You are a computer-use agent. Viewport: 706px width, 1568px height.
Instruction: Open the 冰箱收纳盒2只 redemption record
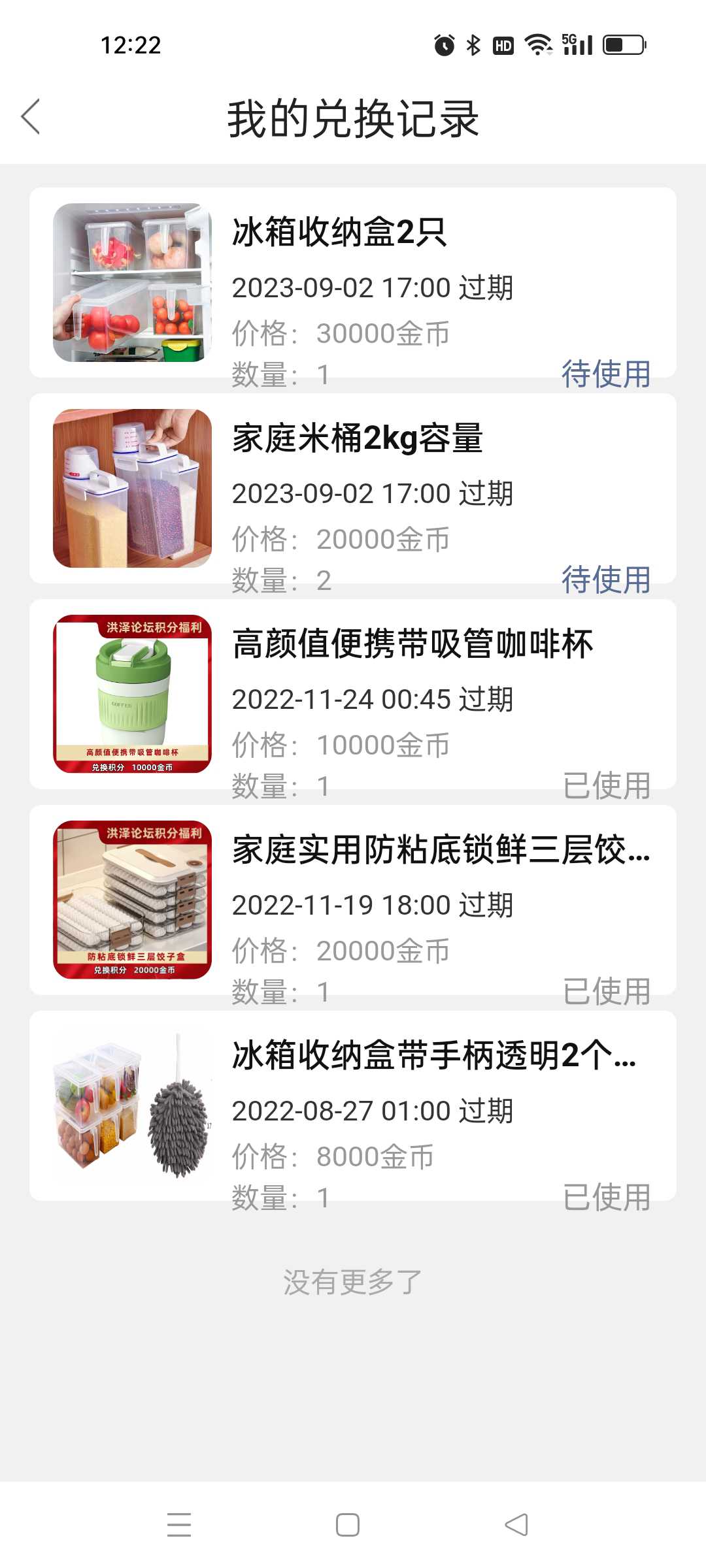[x=353, y=282]
